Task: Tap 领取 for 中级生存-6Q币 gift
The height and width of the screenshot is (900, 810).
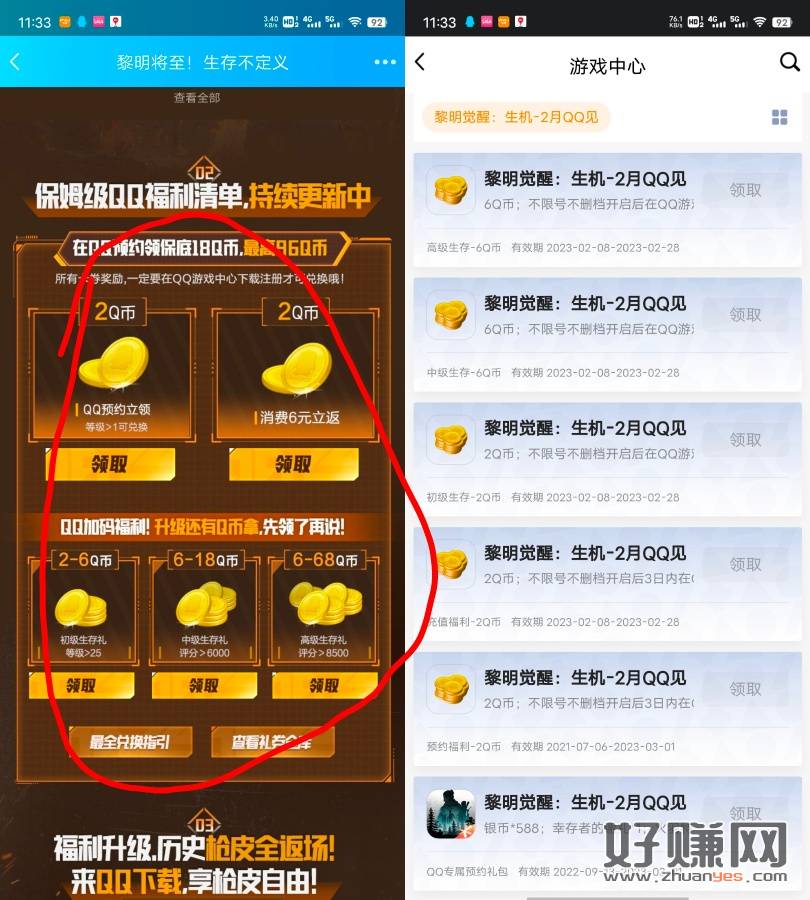Action: pyautogui.click(x=745, y=314)
